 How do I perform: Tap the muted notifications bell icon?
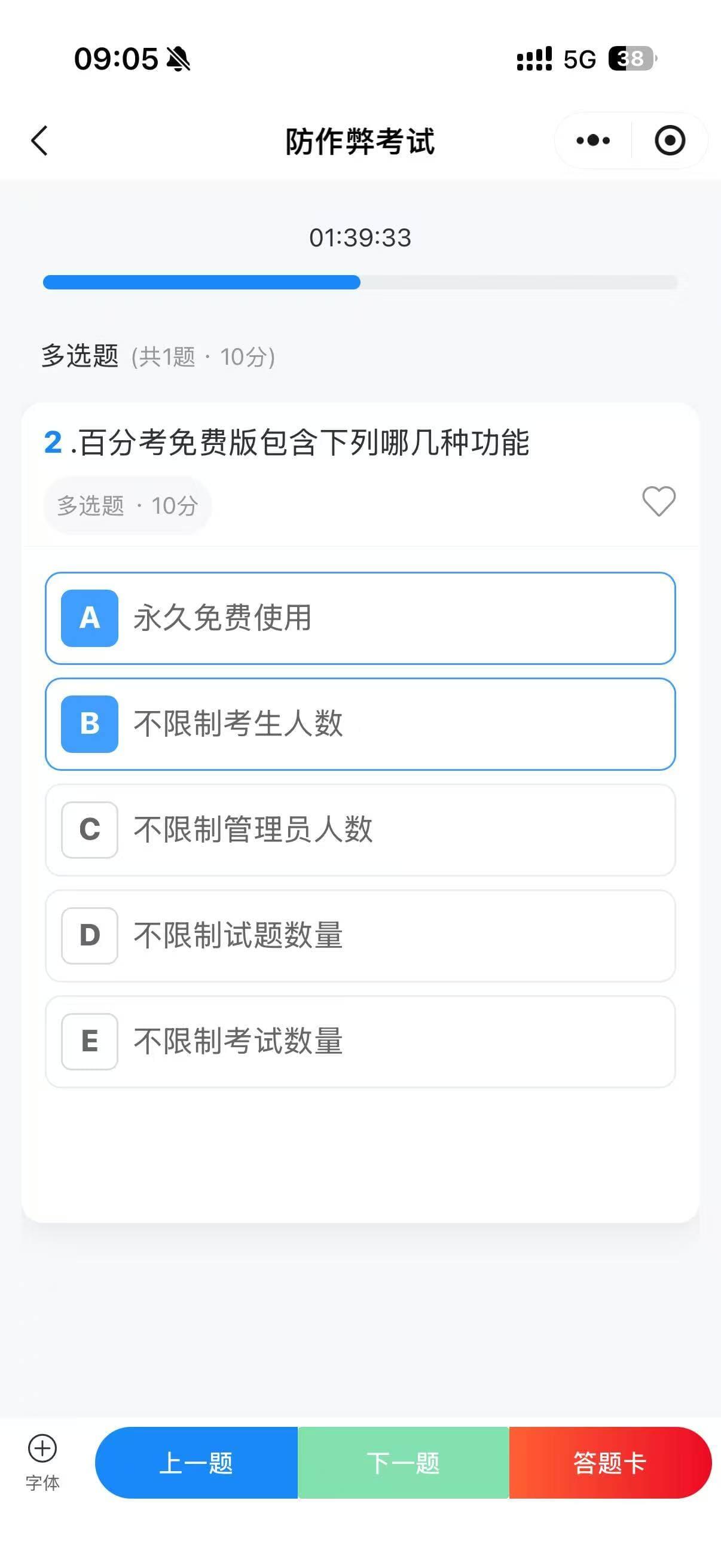pyautogui.click(x=178, y=58)
